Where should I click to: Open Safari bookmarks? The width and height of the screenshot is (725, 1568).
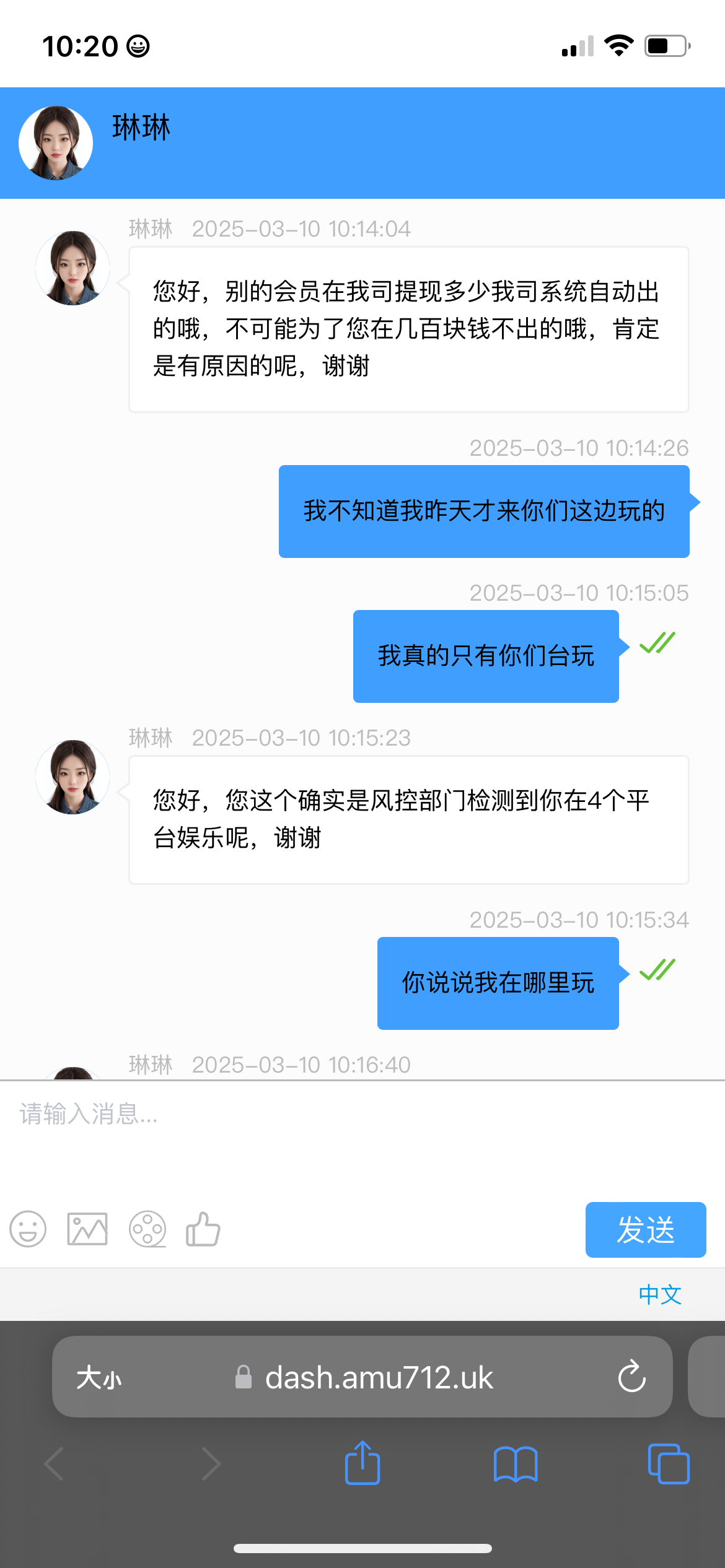click(x=516, y=1465)
